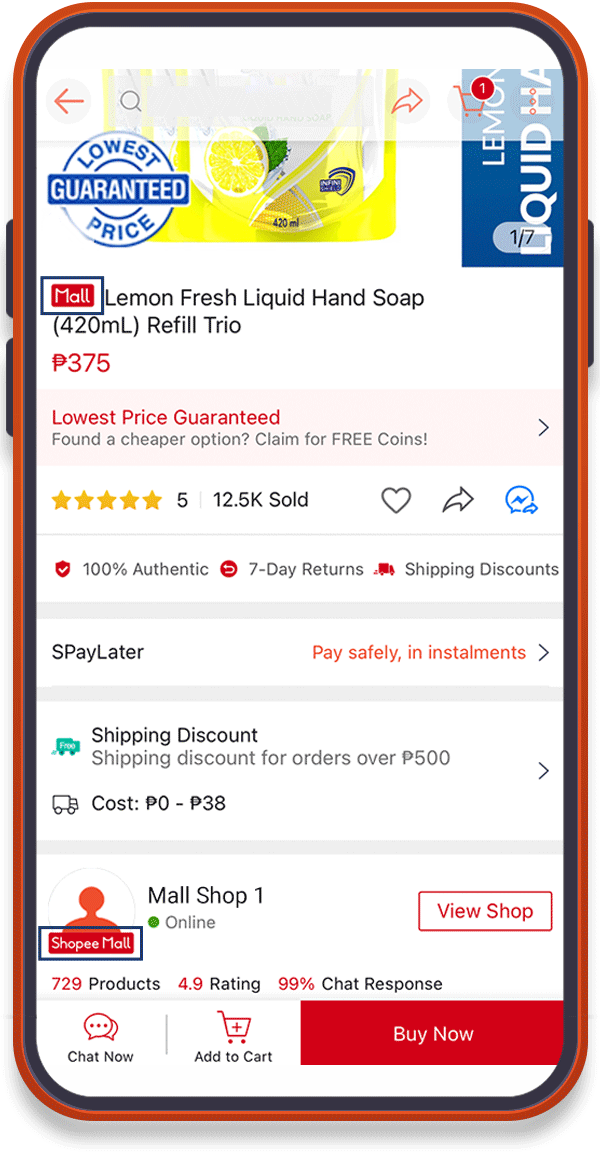Open the shopping cart in the header

[469, 101]
